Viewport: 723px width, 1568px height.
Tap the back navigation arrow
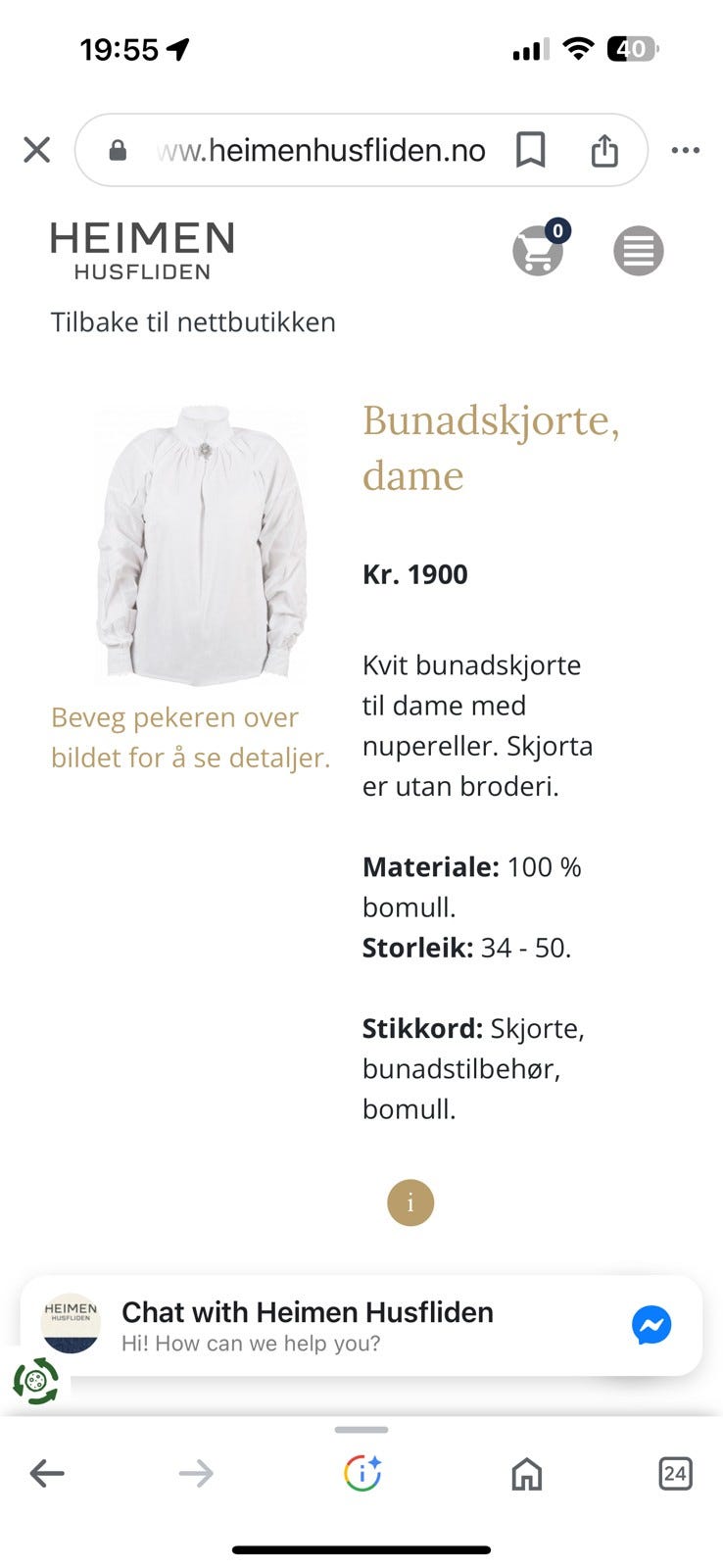pos(48,1473)
